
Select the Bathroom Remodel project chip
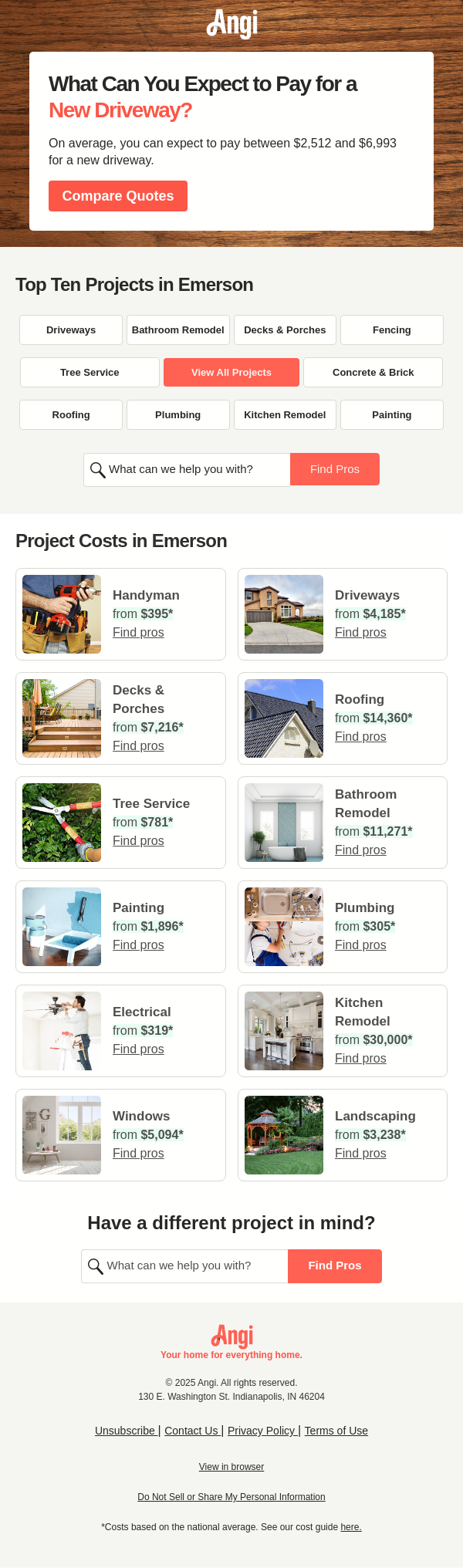pos(177,329)
